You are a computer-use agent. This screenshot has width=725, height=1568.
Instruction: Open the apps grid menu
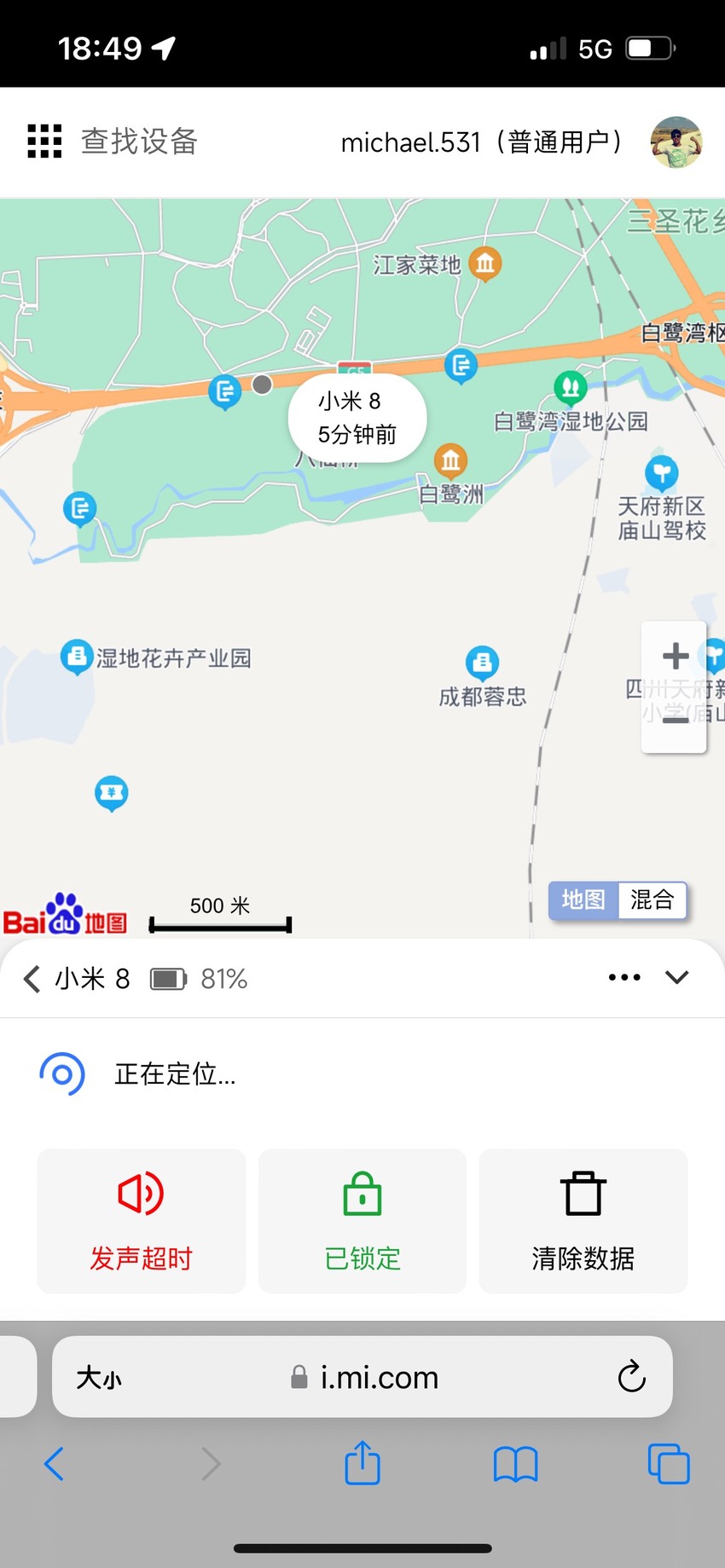[x=44, y=141]
